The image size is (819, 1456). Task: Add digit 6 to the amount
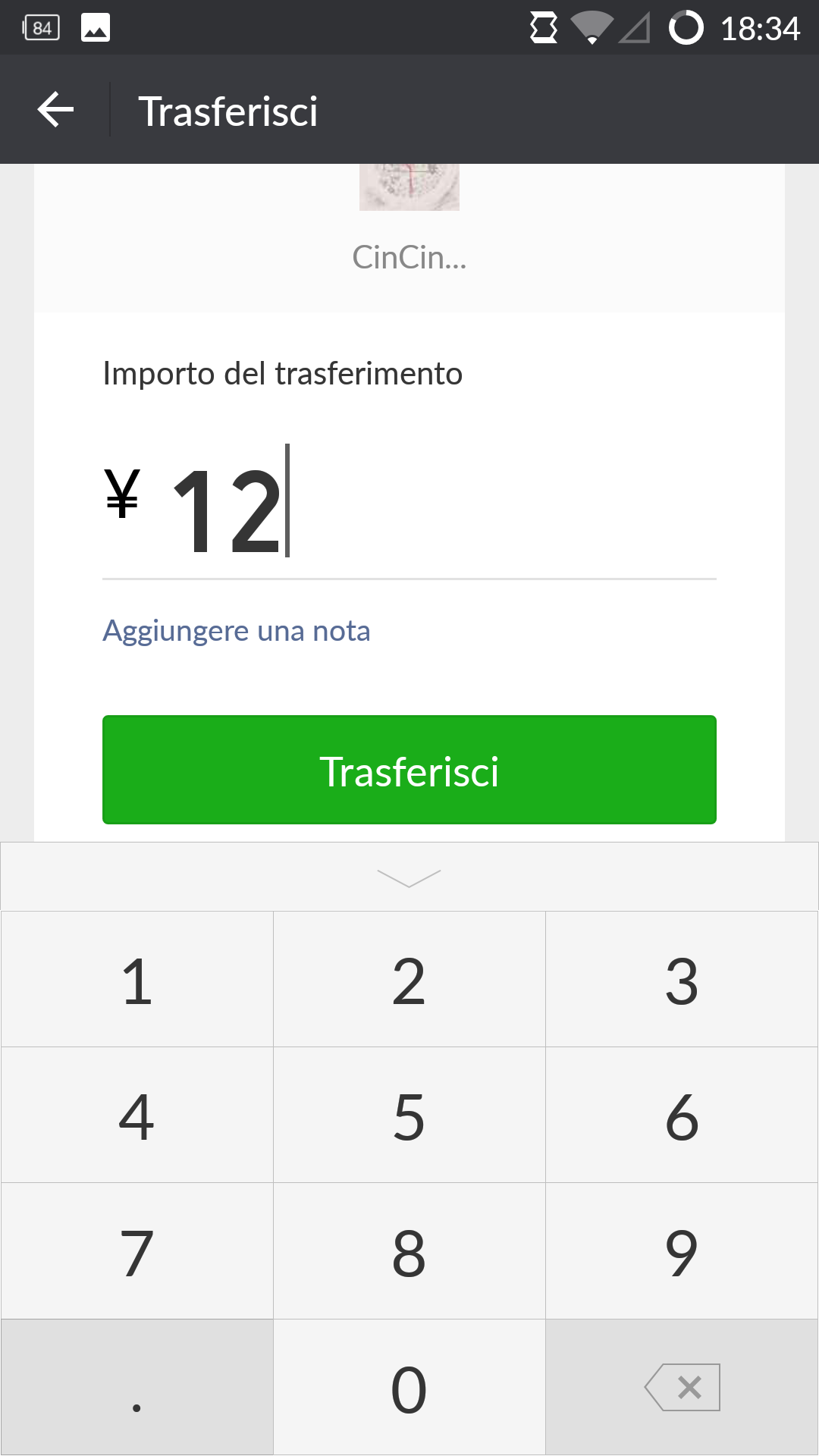[682, 1116]
